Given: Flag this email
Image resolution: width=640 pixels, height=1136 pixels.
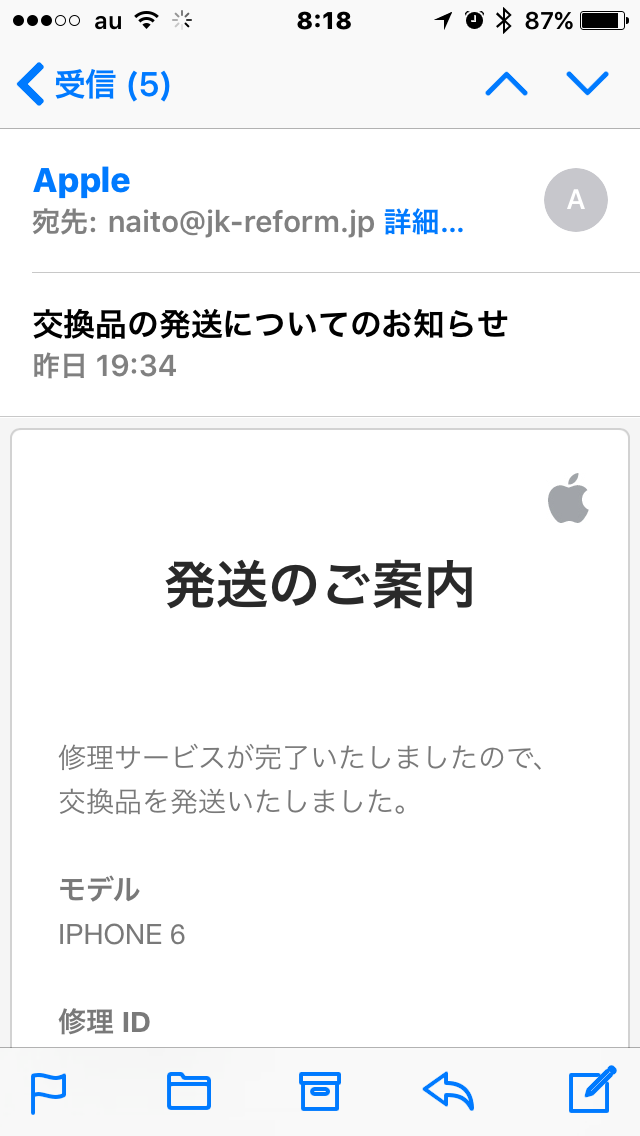Looking at the screenshot, I should [49, 1092].
